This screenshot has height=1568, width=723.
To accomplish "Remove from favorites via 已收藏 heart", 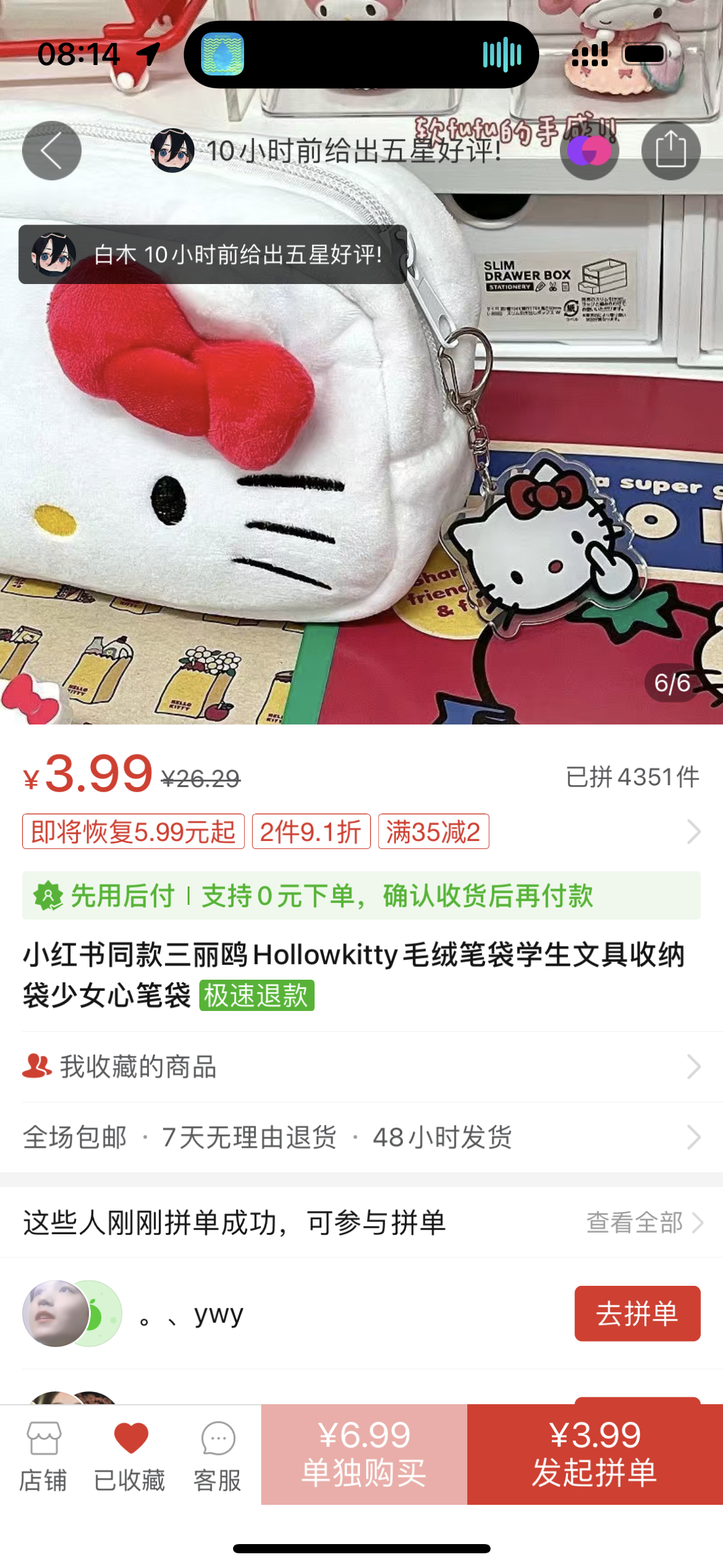I will click(x=130, y=1456).
